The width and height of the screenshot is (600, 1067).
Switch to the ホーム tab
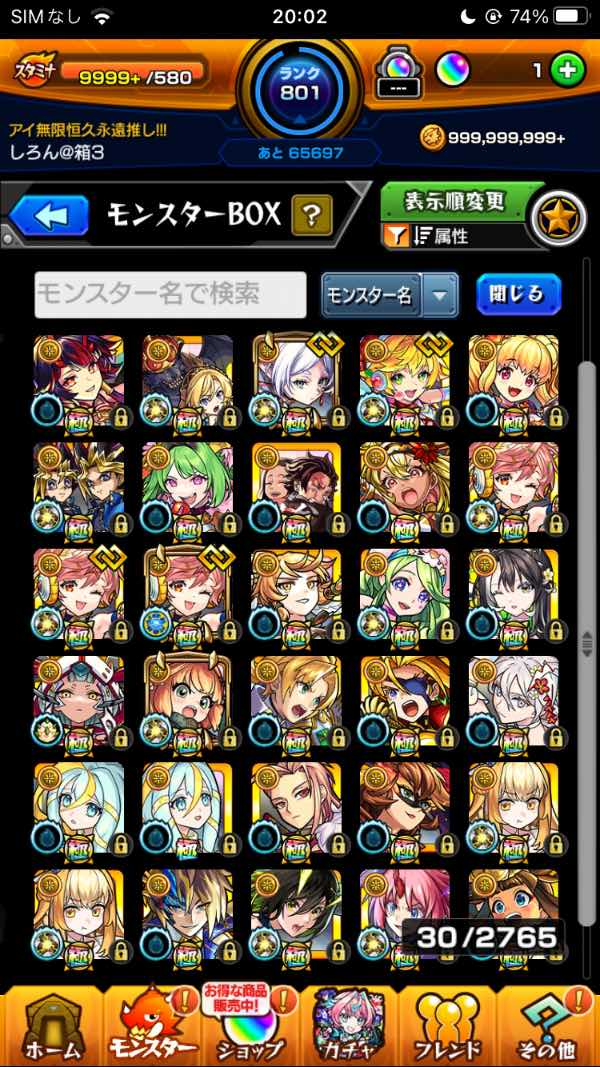pyautogui.click(x=50, y=1025)
